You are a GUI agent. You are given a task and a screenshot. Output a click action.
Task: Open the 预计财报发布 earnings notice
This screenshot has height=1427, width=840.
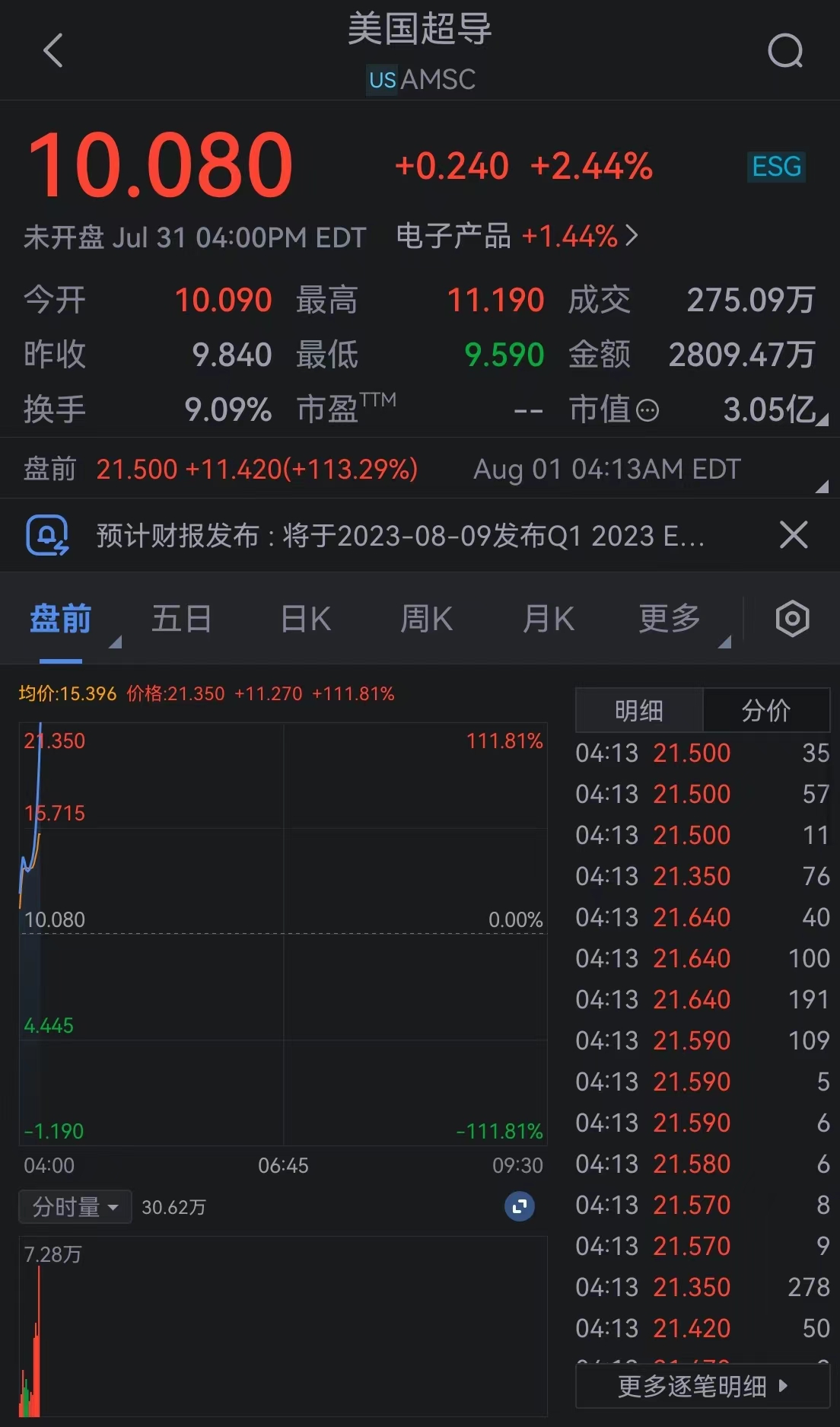(x=399, y=536)
